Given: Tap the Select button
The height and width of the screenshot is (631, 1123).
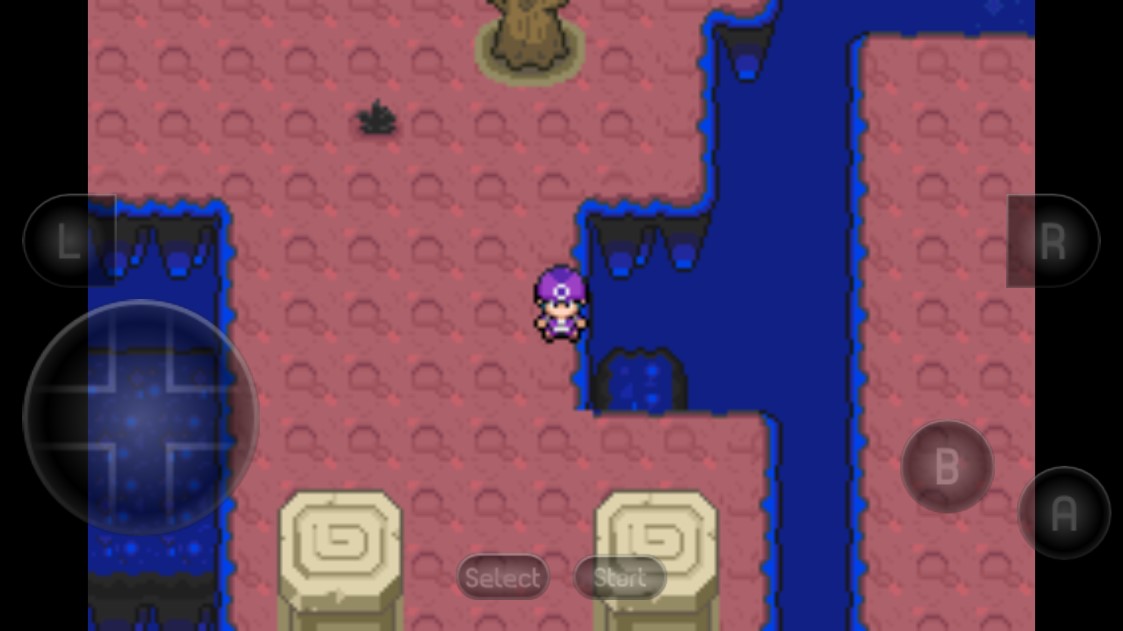Looking at the screenshot, I should click(503, 577).
